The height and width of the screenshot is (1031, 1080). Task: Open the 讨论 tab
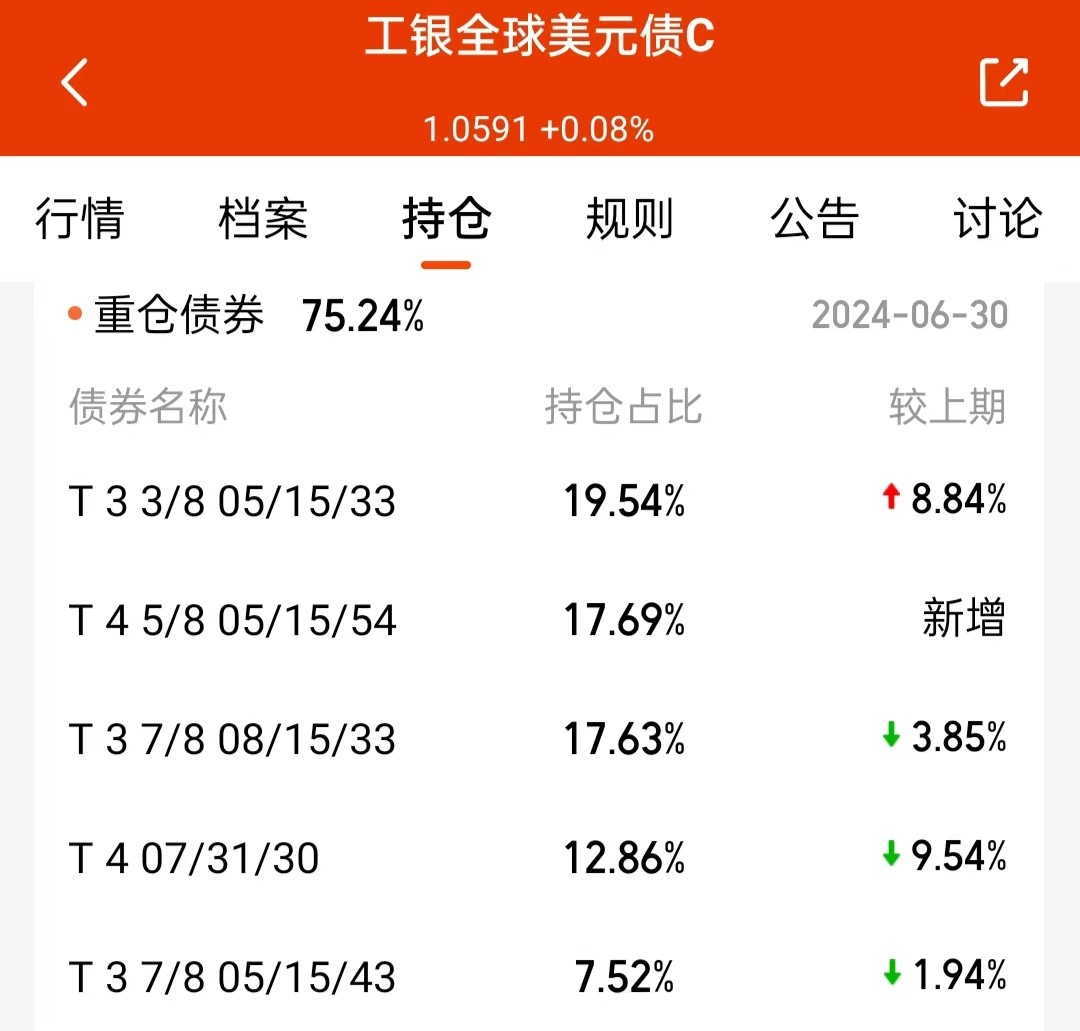pyautogui.click(x=998, y=219)
